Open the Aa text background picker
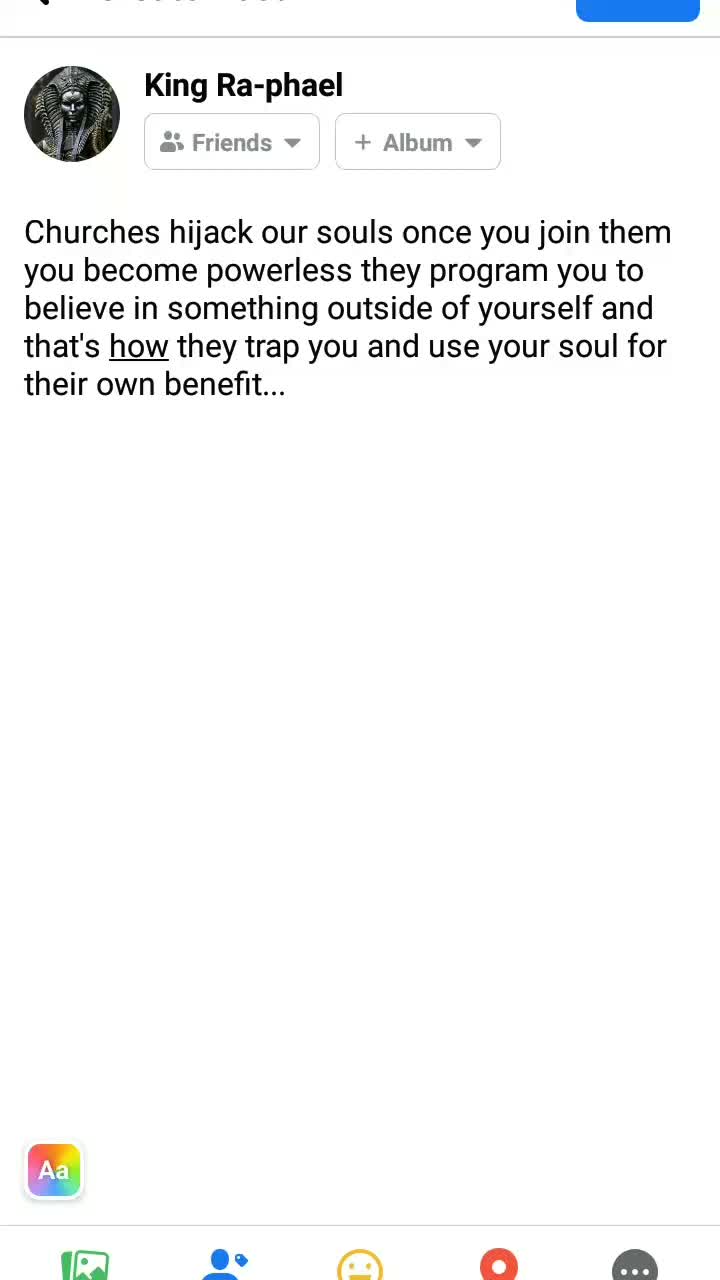 (54, 1170)
